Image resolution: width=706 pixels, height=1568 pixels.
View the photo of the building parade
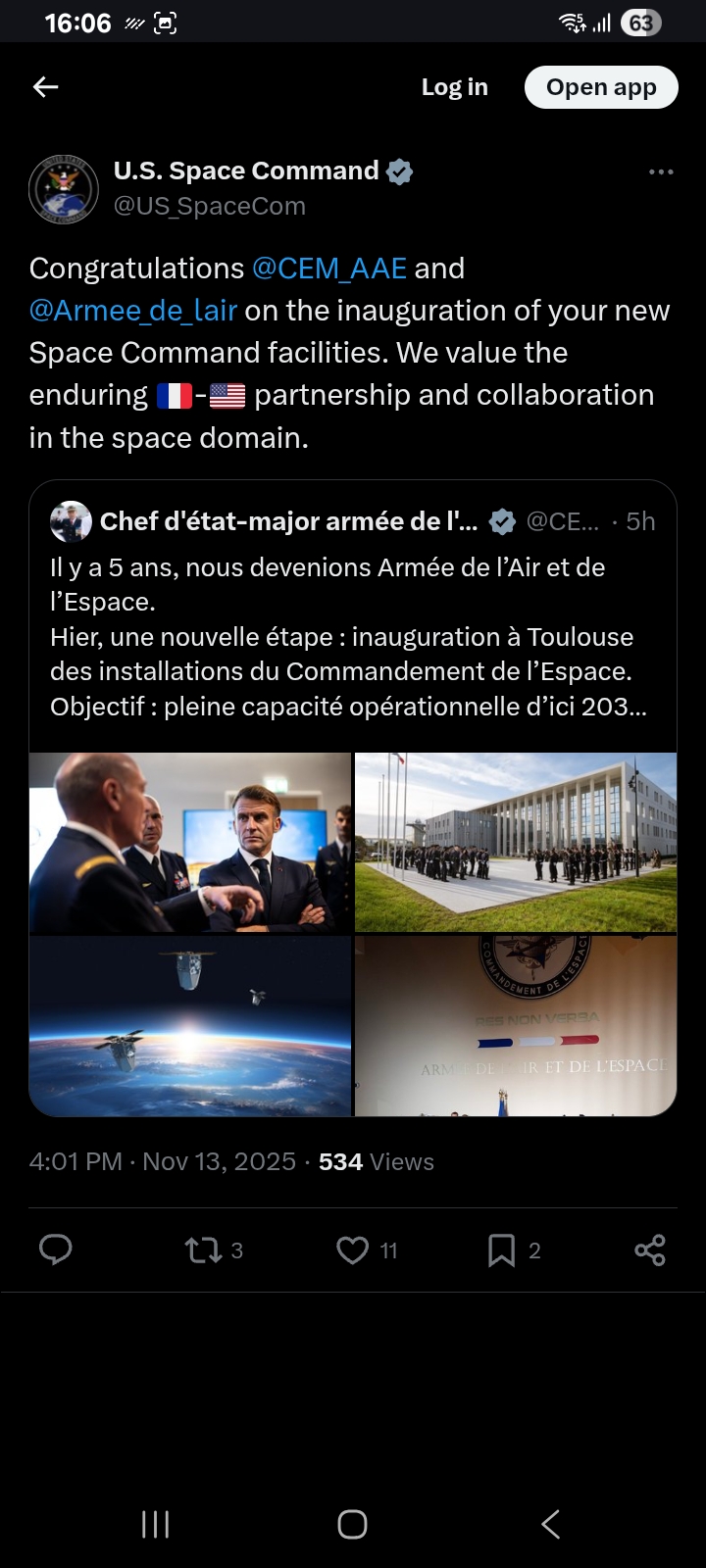point(516,843)
